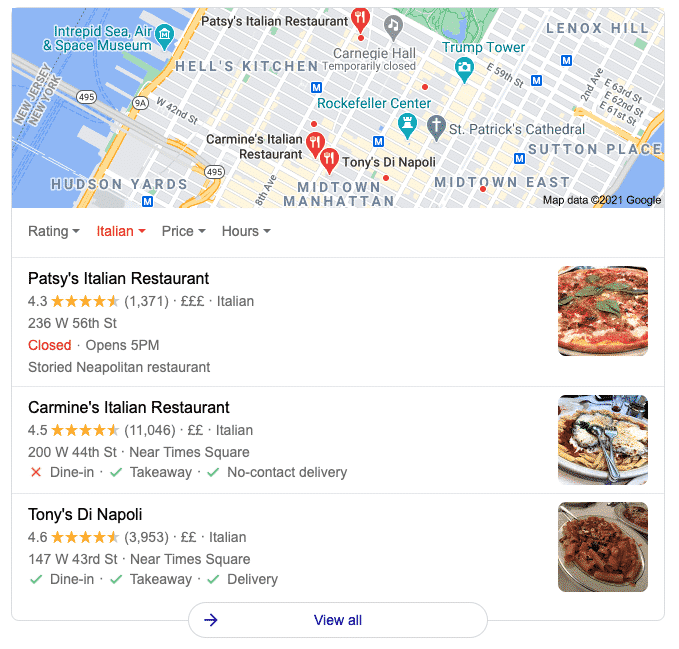Expand the Hours filter
This screenshot has height=649, width=679.
coord(246,231)
